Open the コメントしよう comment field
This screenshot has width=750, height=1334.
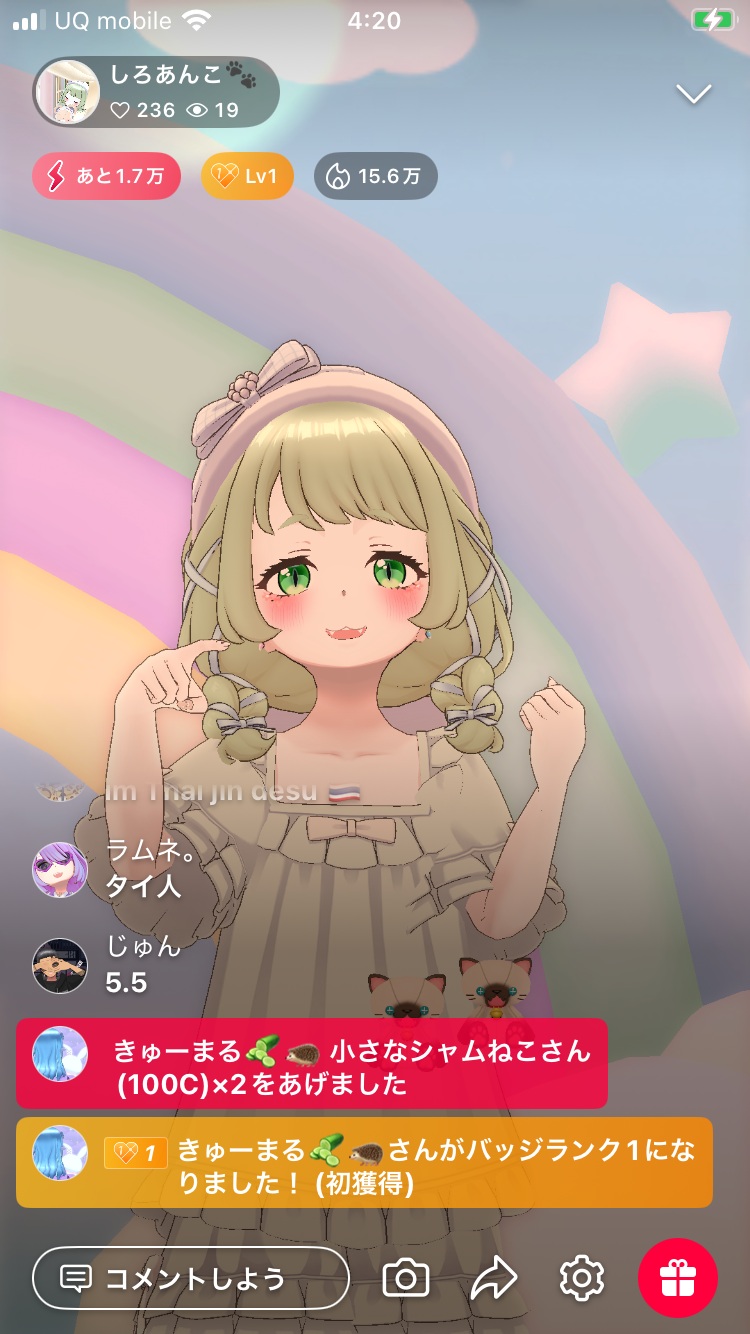[x=191, y=1278]
